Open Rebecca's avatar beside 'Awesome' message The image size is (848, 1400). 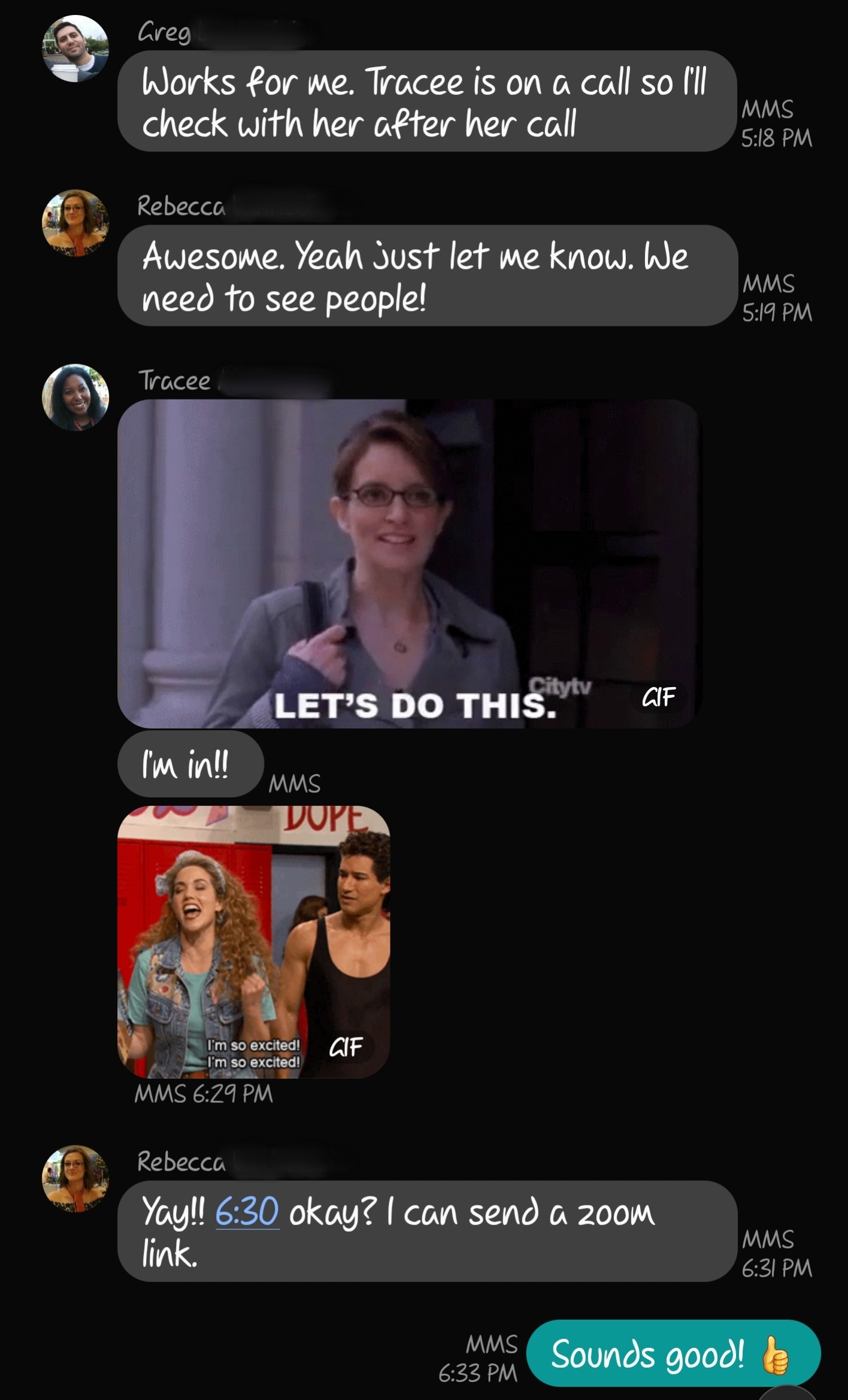(75, 223)
